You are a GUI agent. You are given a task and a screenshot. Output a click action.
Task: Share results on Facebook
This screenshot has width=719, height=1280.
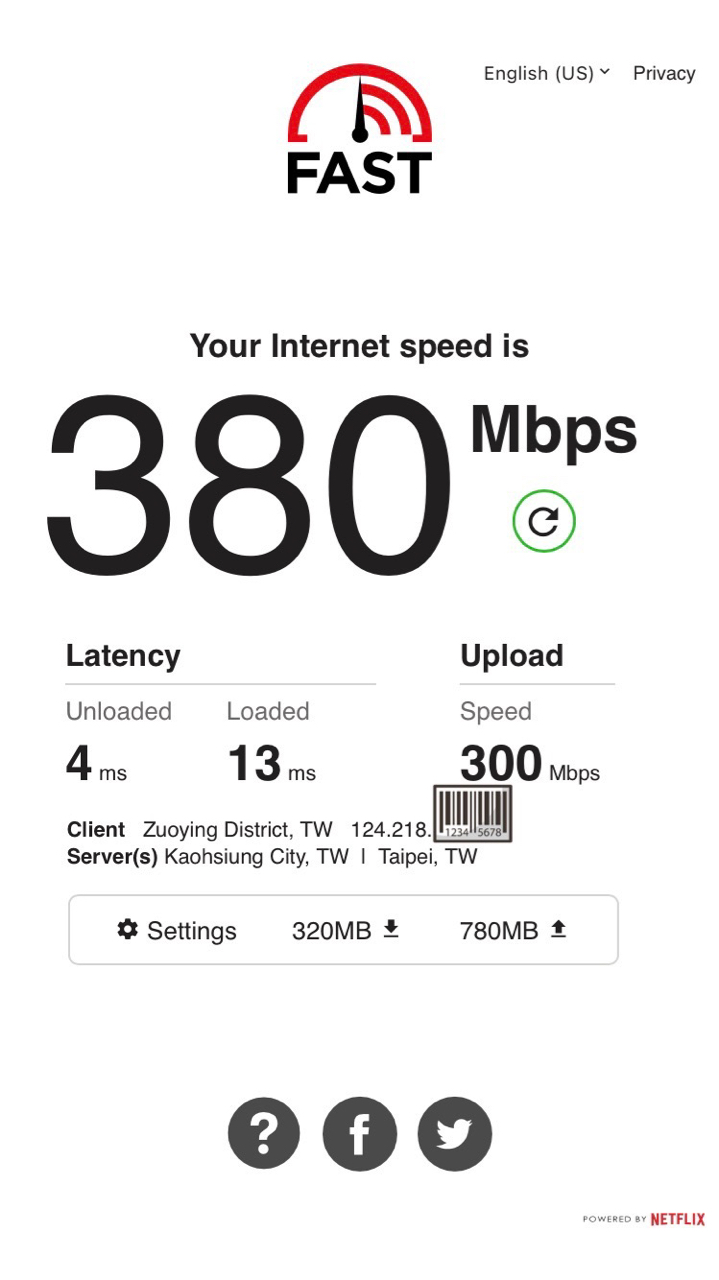pyautogui.click(x=359, y=1134)
